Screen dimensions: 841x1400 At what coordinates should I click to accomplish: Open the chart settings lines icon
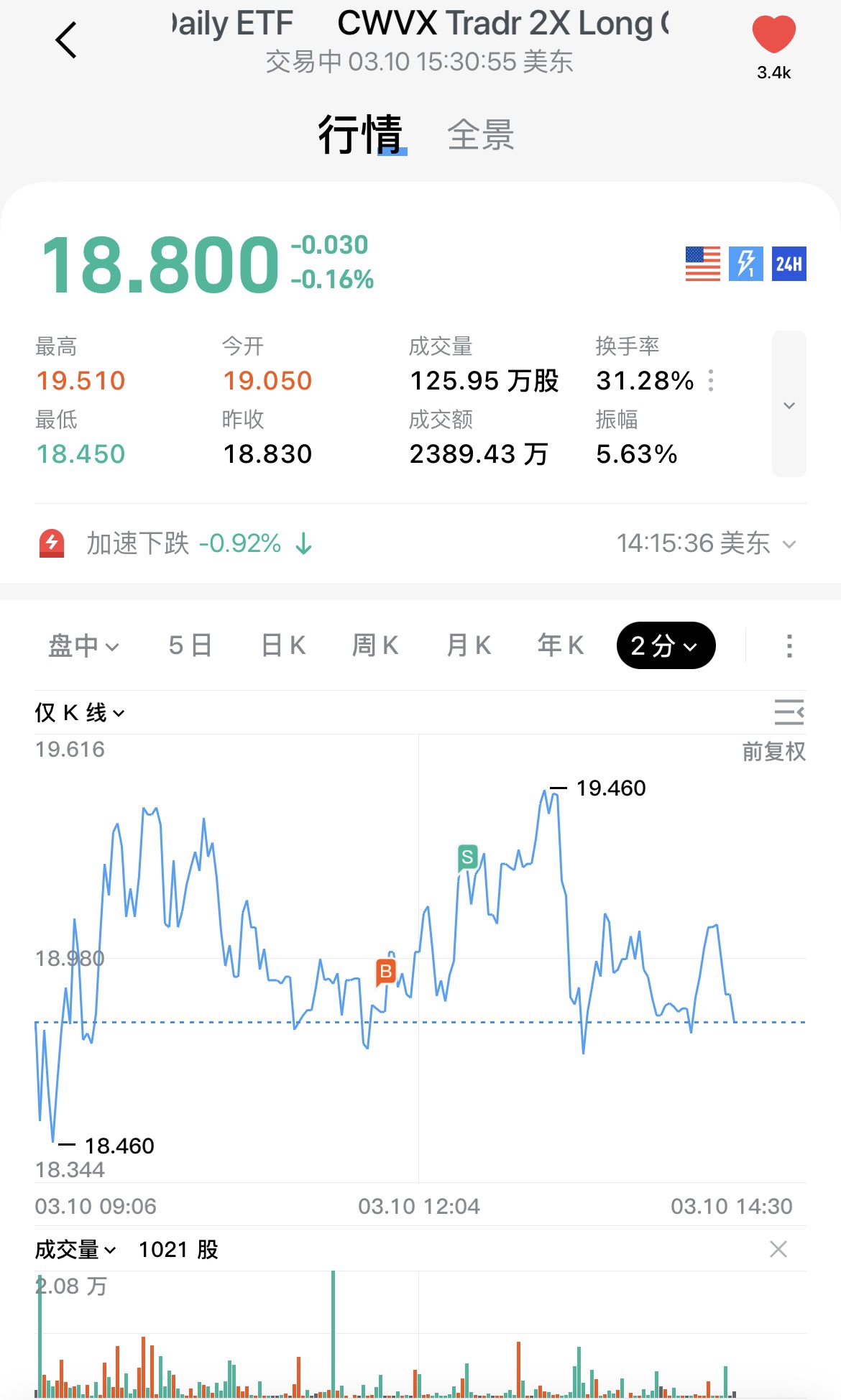[x=789, y=712]
